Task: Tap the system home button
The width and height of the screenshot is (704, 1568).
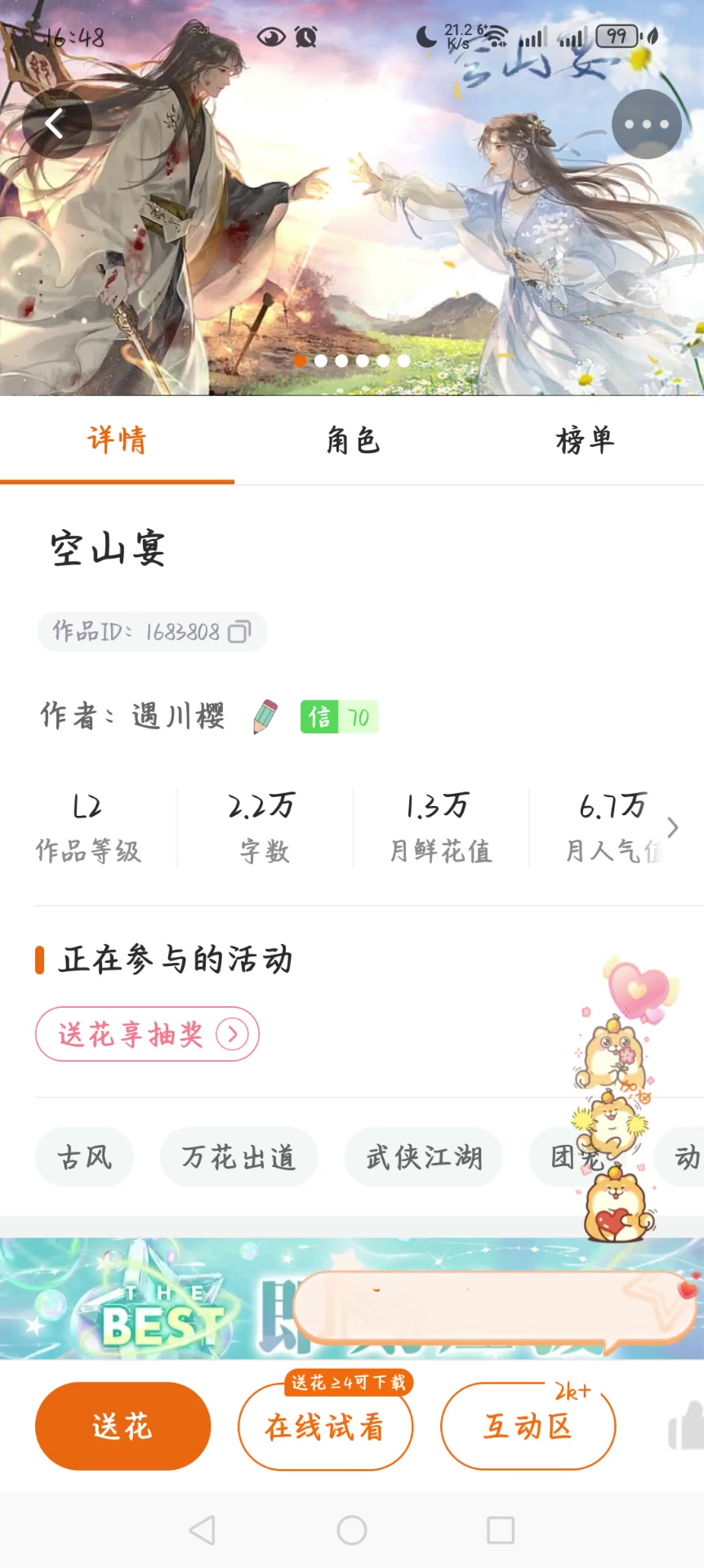Action: 352,1530
